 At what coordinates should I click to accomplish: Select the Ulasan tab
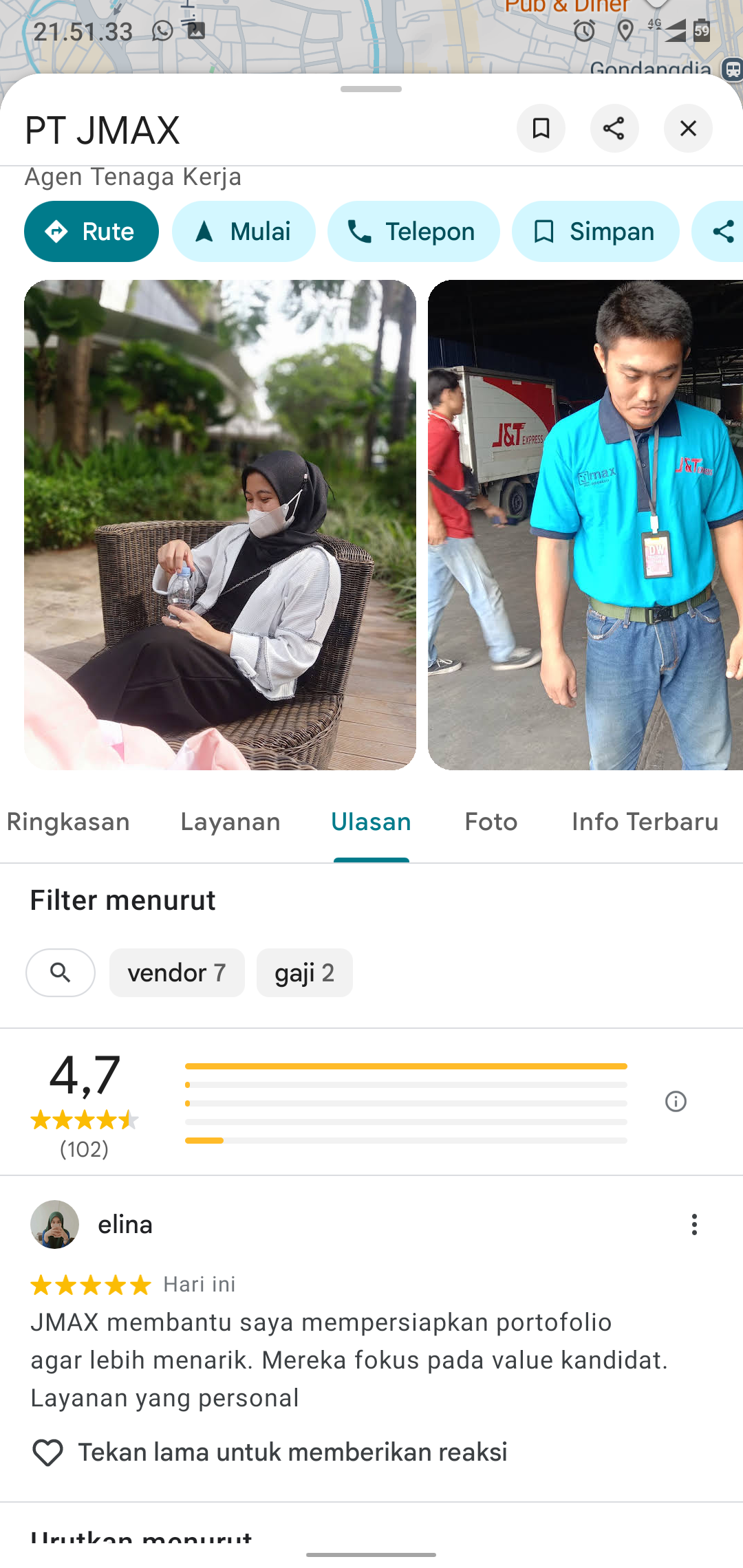(x=371, y=822)
